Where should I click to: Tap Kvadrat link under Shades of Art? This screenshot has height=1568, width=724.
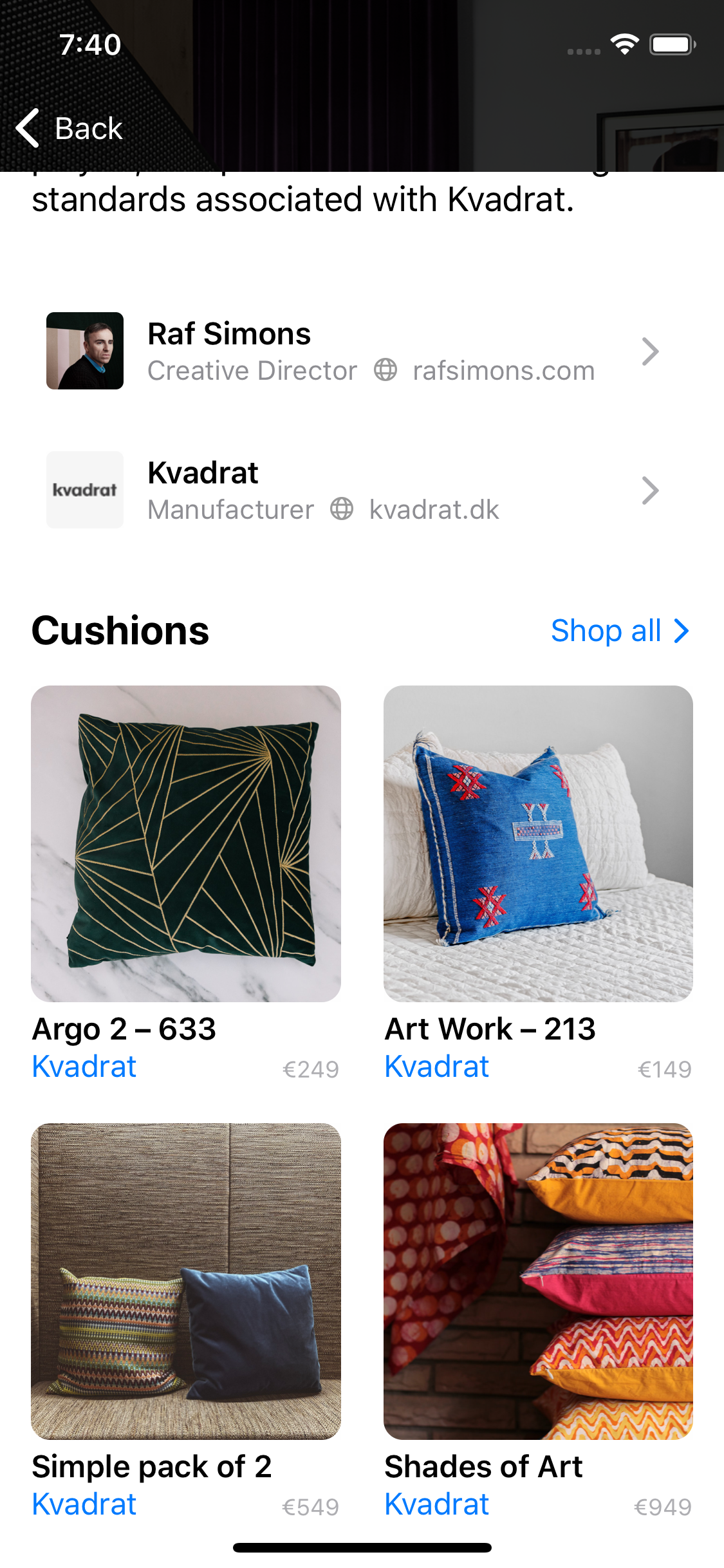pos(437,1504)
